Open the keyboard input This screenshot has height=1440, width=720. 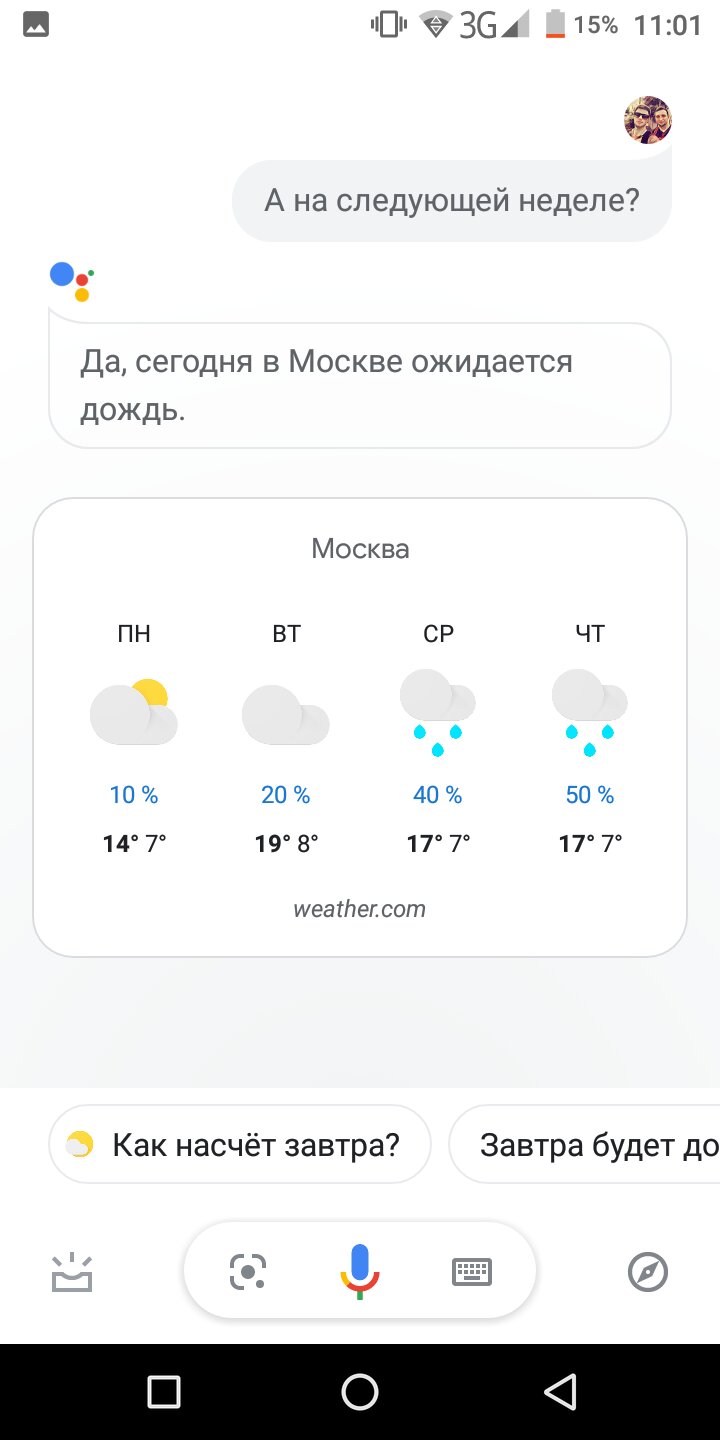tap(472, 1272)
